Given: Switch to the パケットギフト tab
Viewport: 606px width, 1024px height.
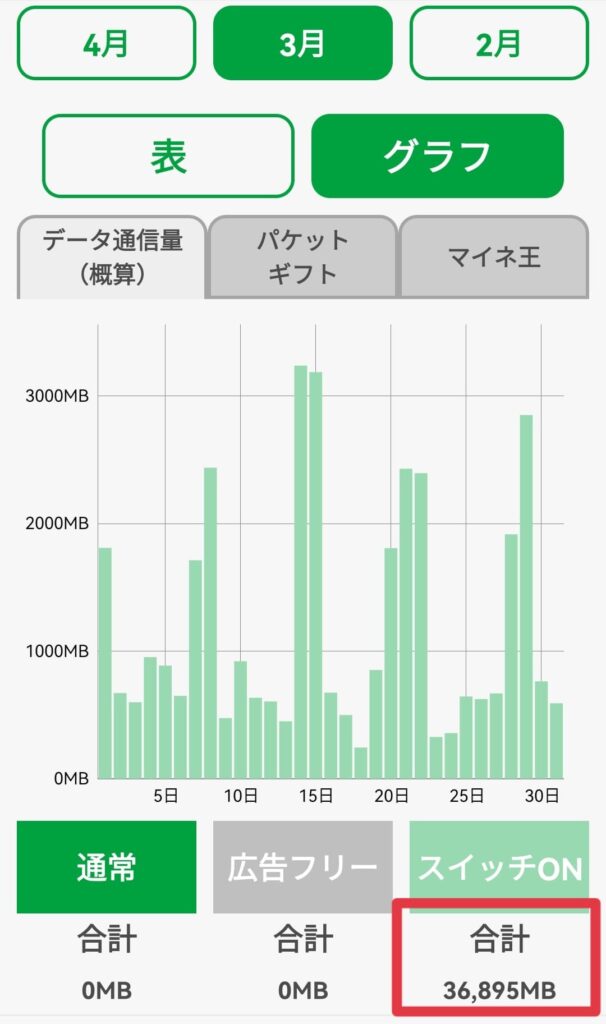Looking at the screenshot, I should tap(302, 257).
